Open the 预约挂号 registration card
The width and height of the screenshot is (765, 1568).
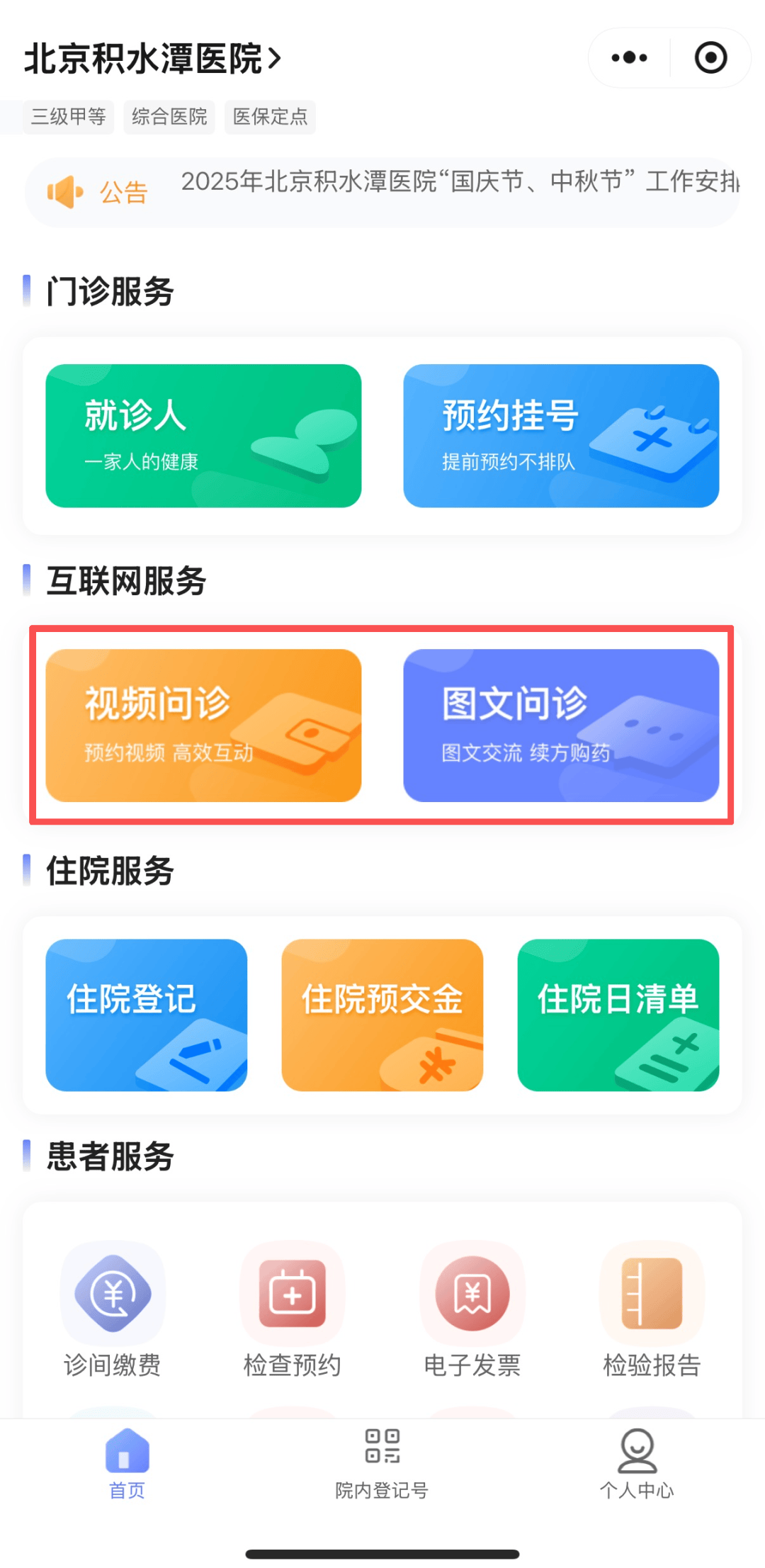(561, 435)
